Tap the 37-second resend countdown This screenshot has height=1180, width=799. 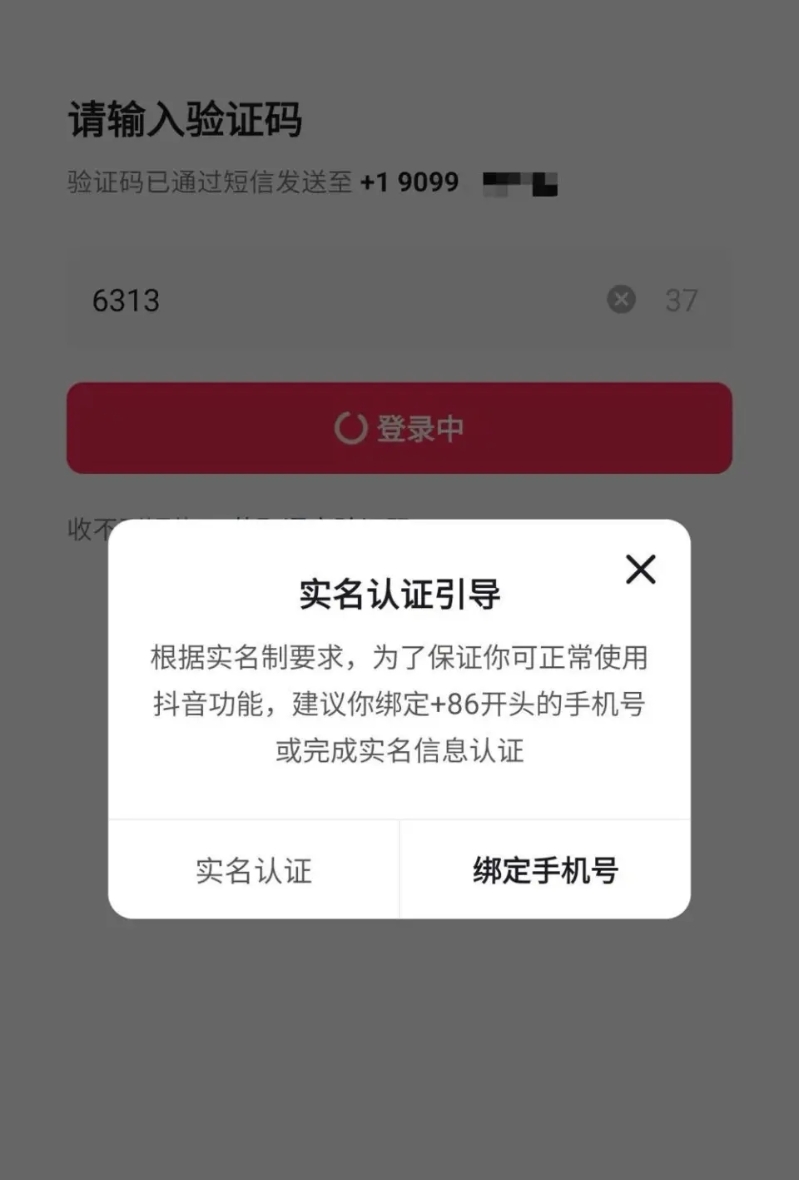[684, 299]
